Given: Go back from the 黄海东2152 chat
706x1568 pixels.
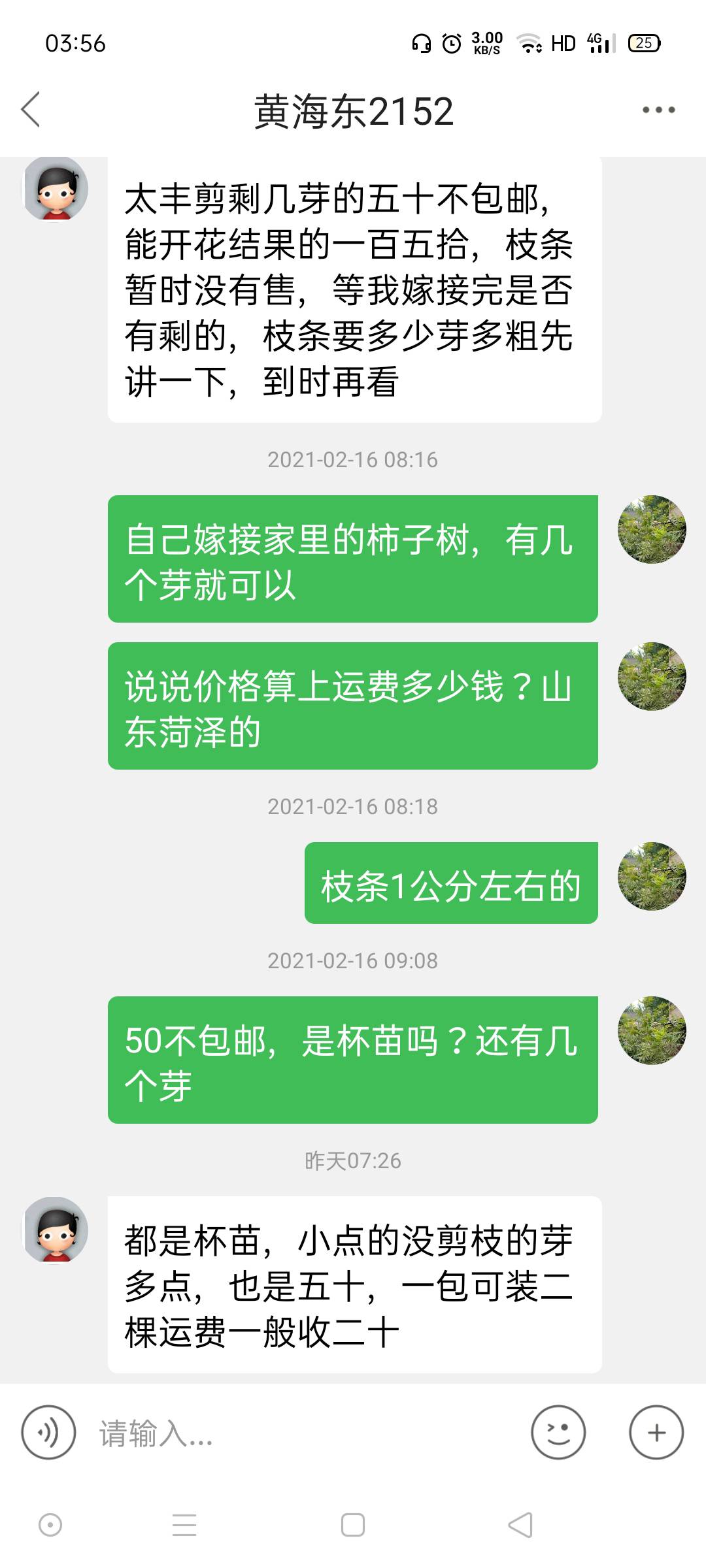Looking at the screenshot, I should point(31,109).
